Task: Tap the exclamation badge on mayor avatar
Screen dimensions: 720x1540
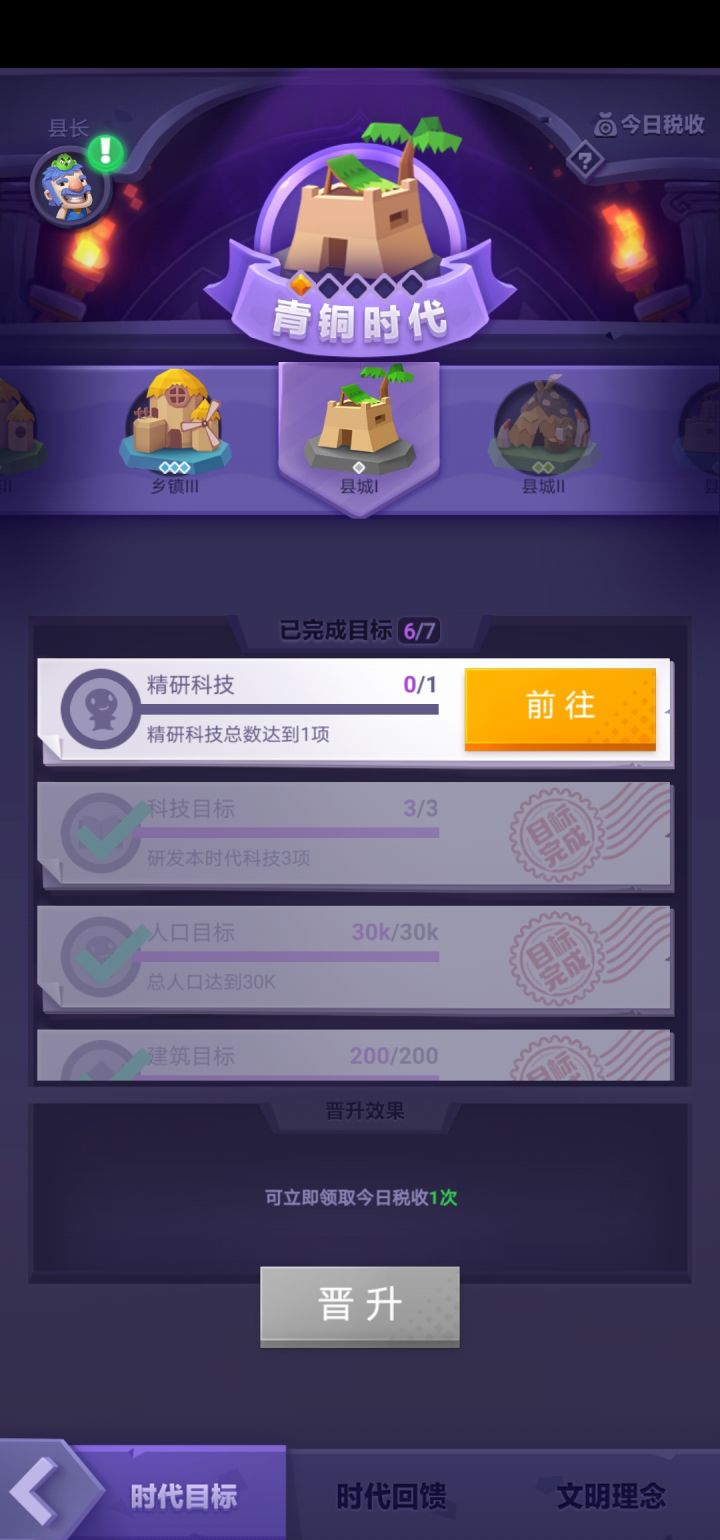Action: pyautogui.click(x=104, y=150)
